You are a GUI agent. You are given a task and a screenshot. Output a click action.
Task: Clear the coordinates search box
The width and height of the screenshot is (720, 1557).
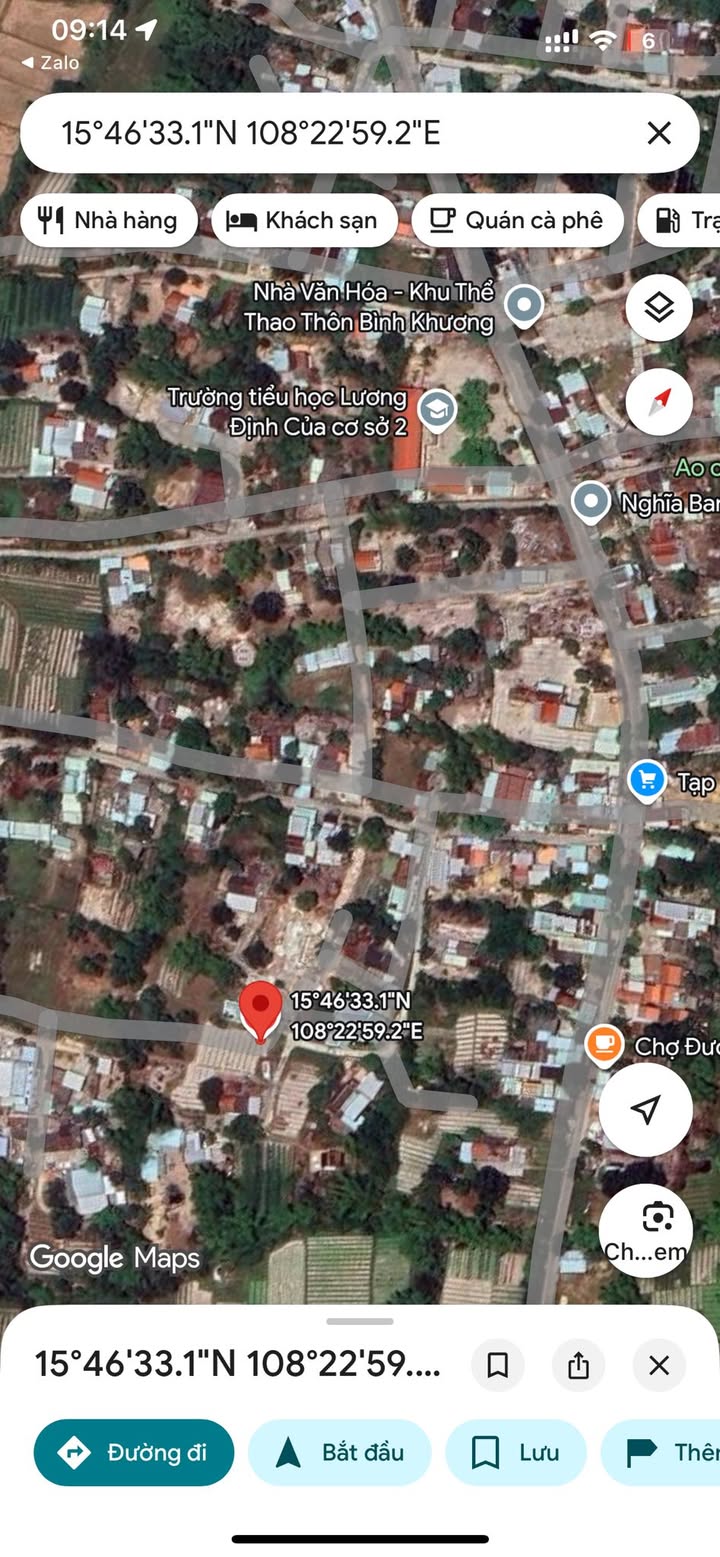tap(658, 133)
